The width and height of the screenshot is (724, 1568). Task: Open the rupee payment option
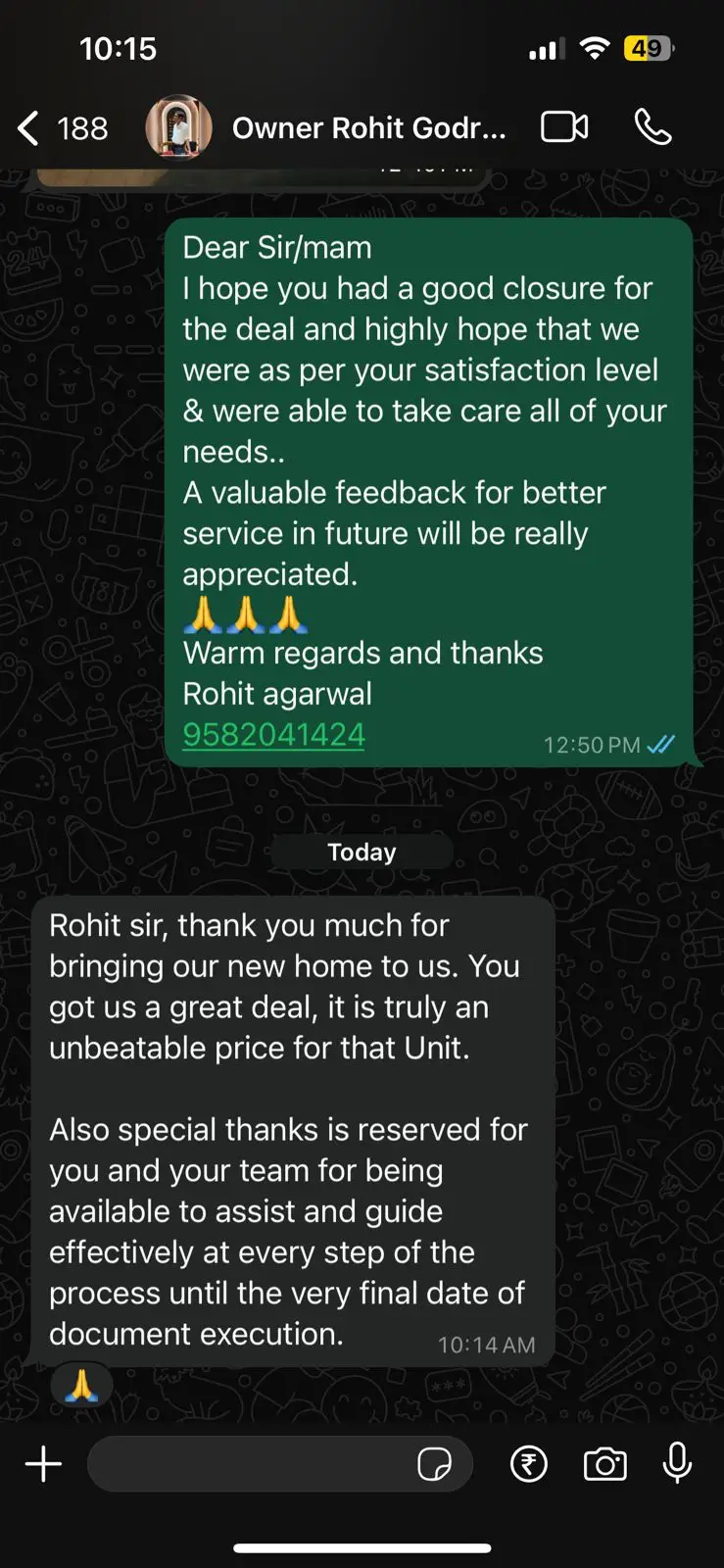[x=529, y=1465]
